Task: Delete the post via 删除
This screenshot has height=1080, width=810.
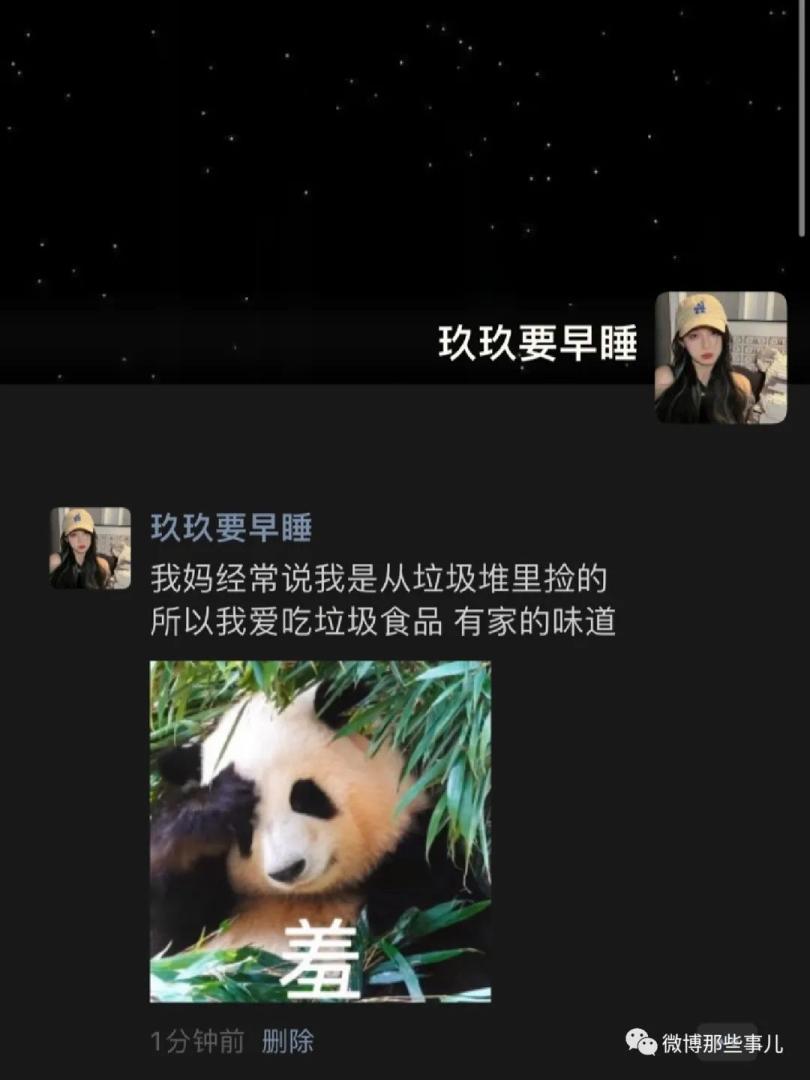Action: 288,1042
